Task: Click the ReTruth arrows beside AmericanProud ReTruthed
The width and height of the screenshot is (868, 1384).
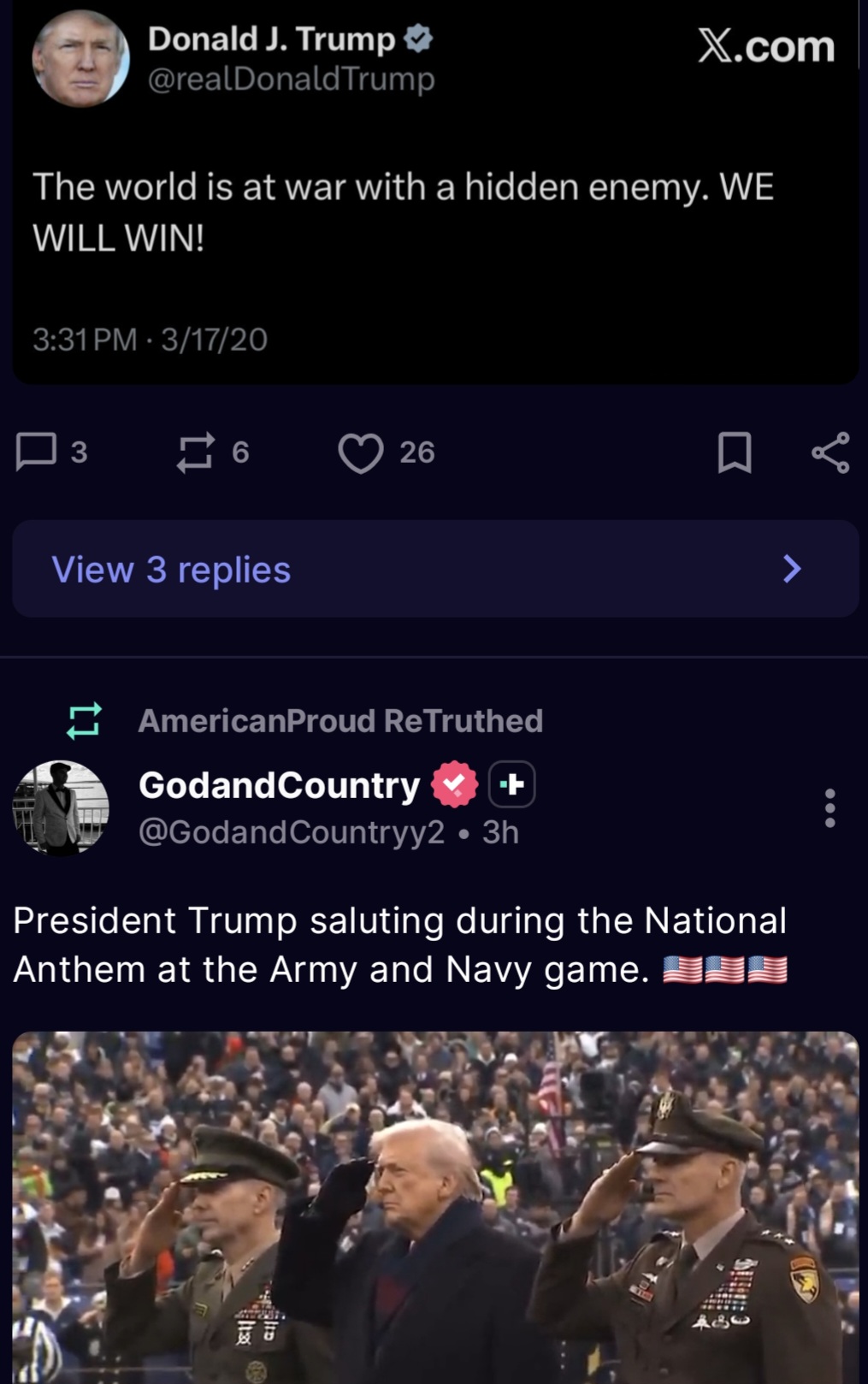Action: pos(81,719)
